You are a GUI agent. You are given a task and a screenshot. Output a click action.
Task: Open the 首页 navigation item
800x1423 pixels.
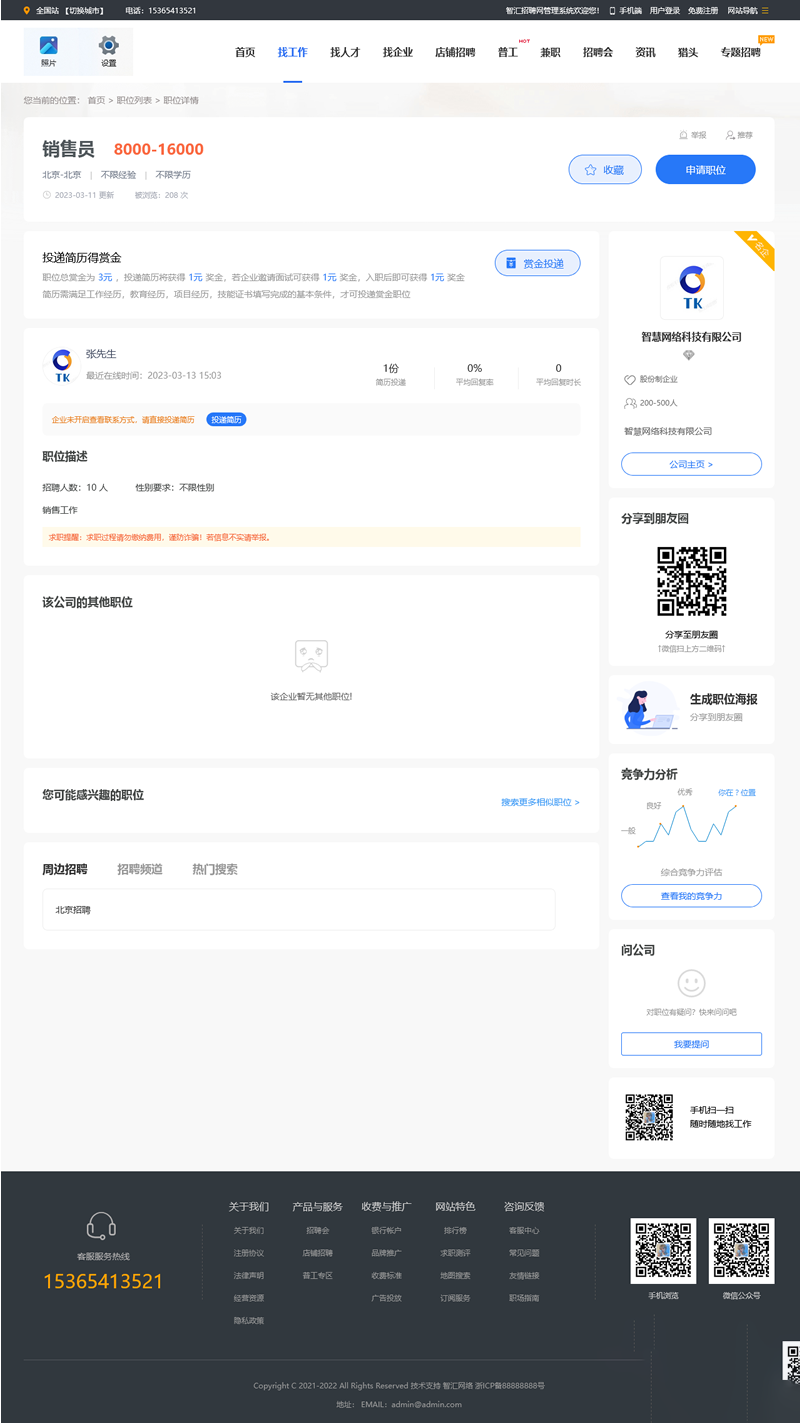(245, 52)
